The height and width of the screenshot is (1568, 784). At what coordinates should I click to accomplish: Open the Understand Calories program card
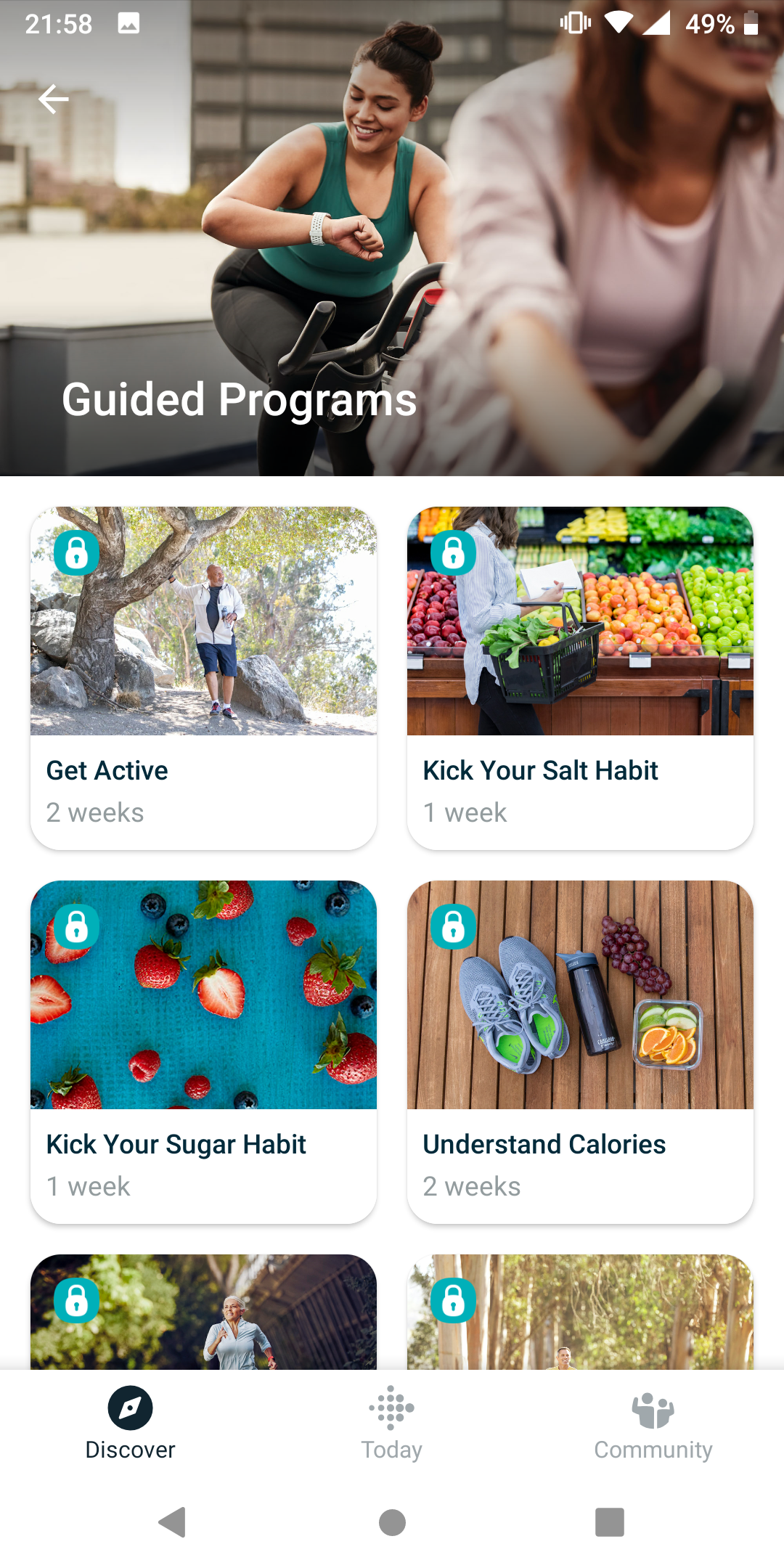click(580, 1051)
